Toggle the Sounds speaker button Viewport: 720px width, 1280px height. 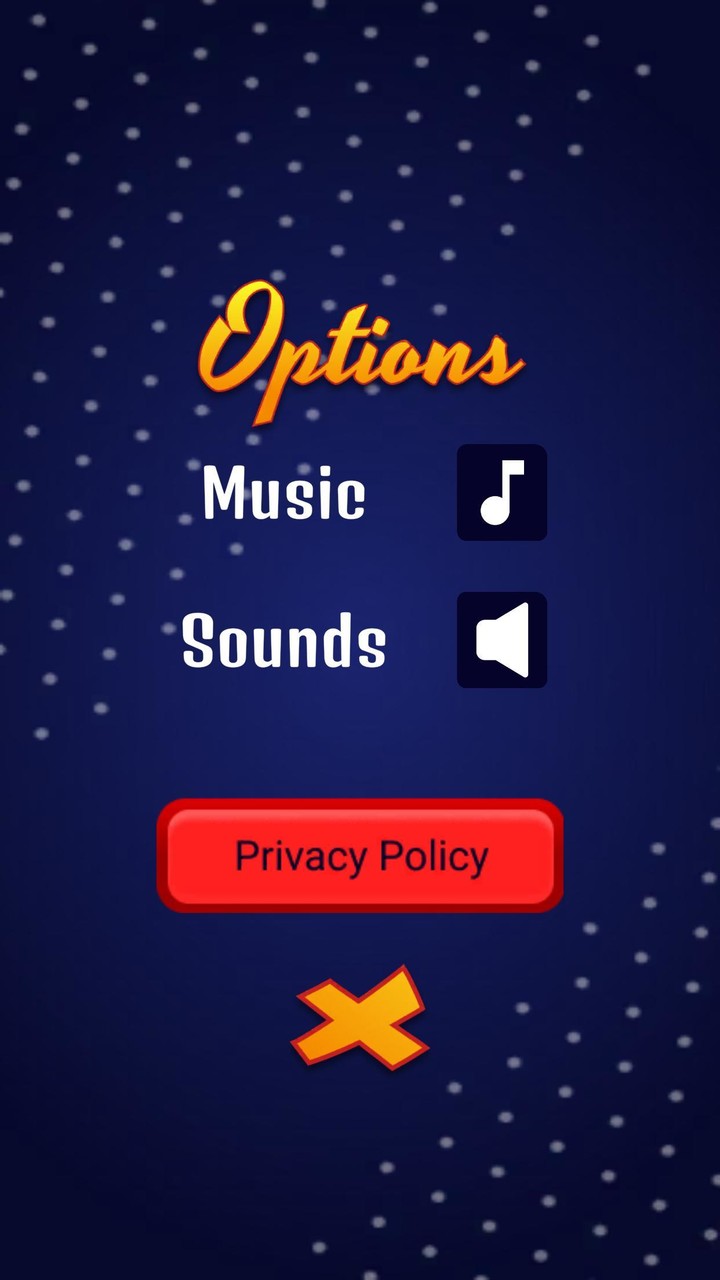point(502,640)
